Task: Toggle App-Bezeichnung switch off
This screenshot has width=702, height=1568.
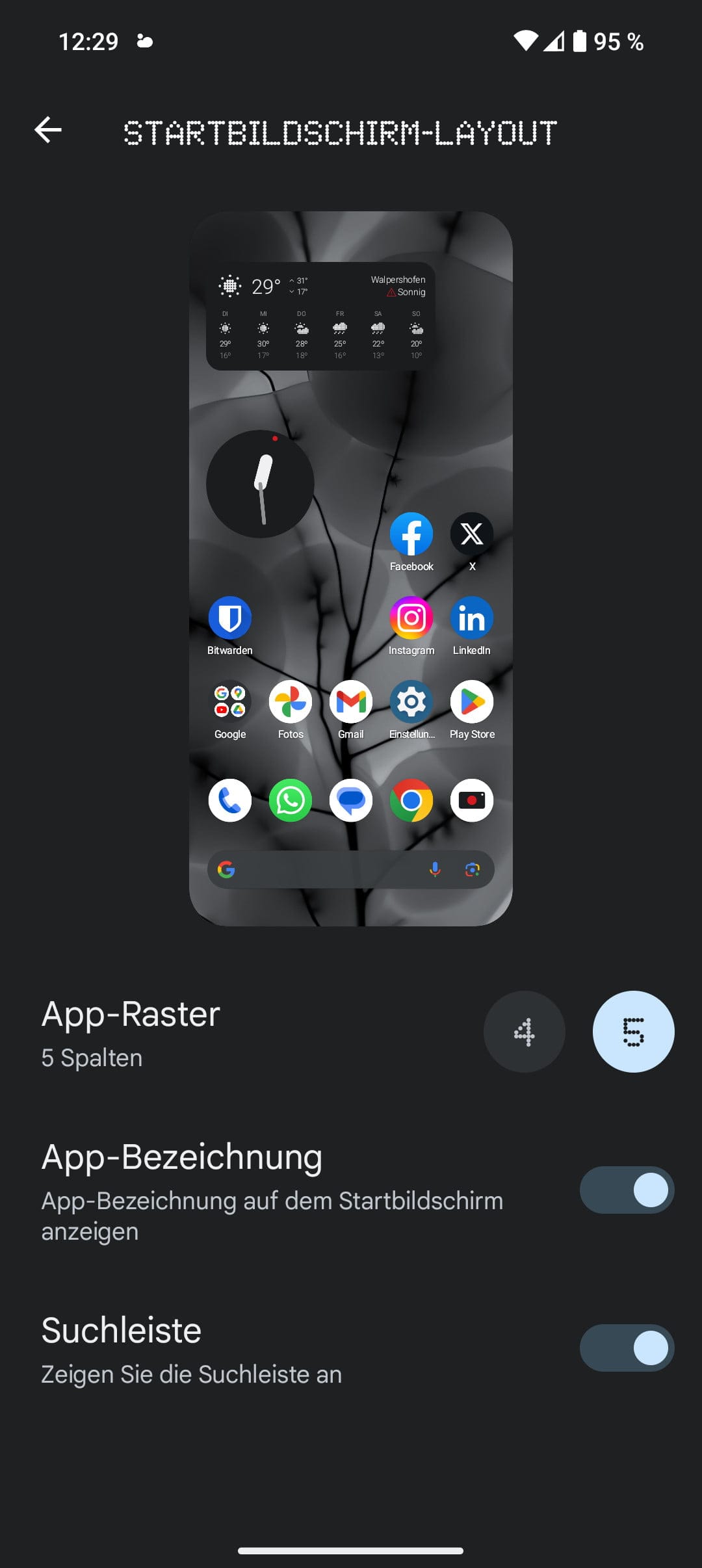Action: tap(627, 1190)
